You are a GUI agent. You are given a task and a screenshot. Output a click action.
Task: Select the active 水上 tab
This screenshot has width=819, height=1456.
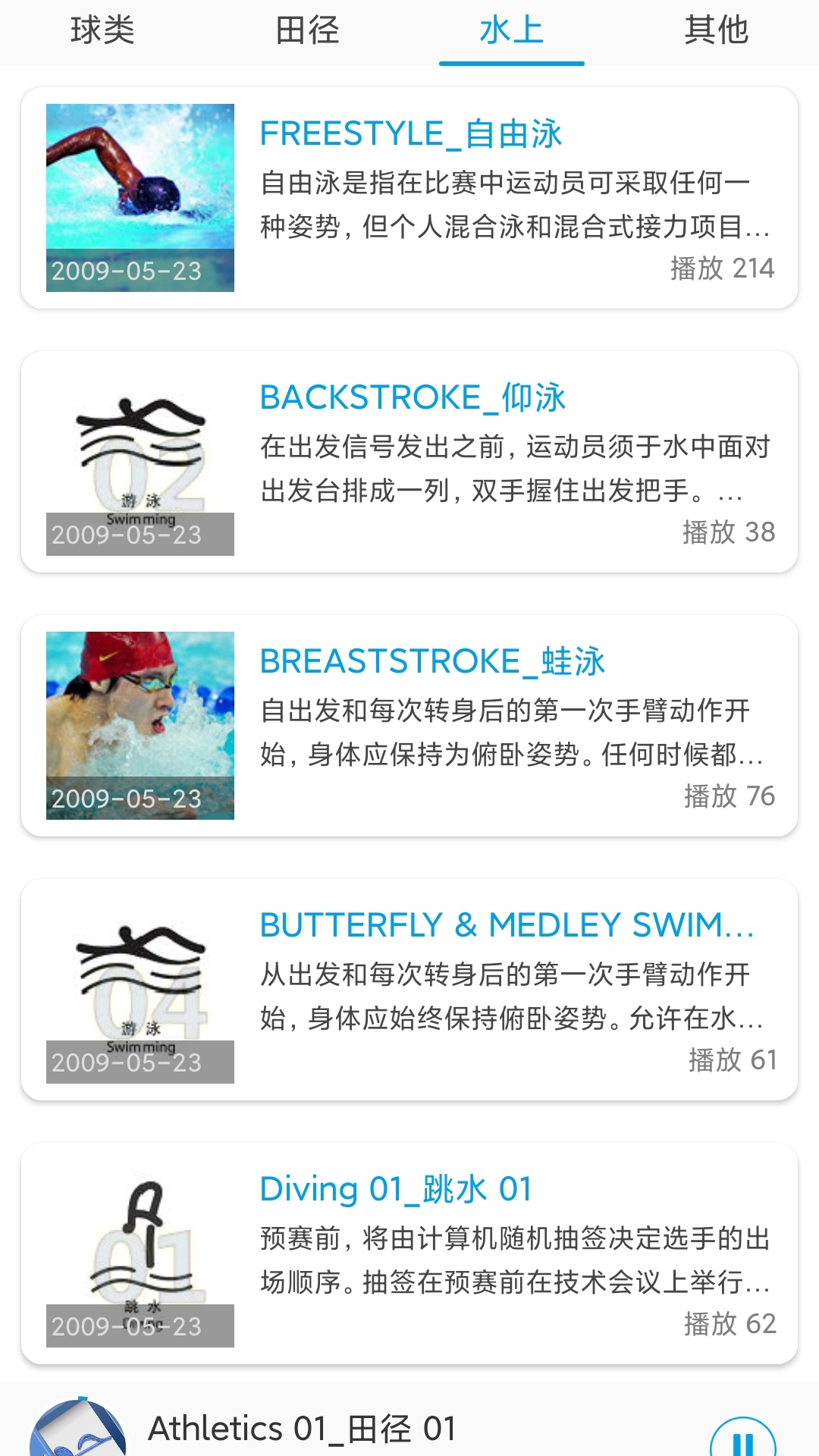click(512, 32)
